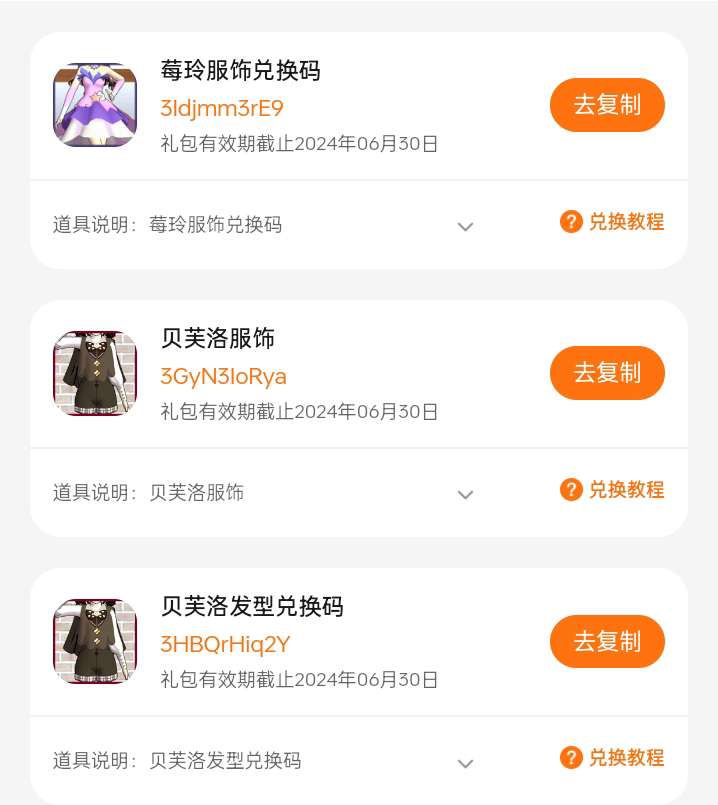Expand 莓玲服饰兑换码 item description
Screen dimensions: 718x805
(465, 226)
